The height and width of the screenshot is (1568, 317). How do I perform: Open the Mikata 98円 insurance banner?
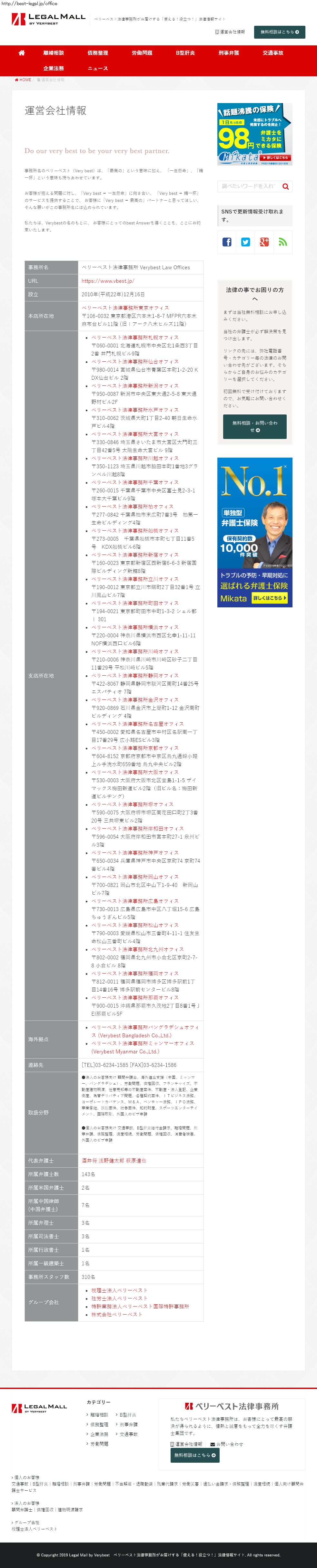254,134
